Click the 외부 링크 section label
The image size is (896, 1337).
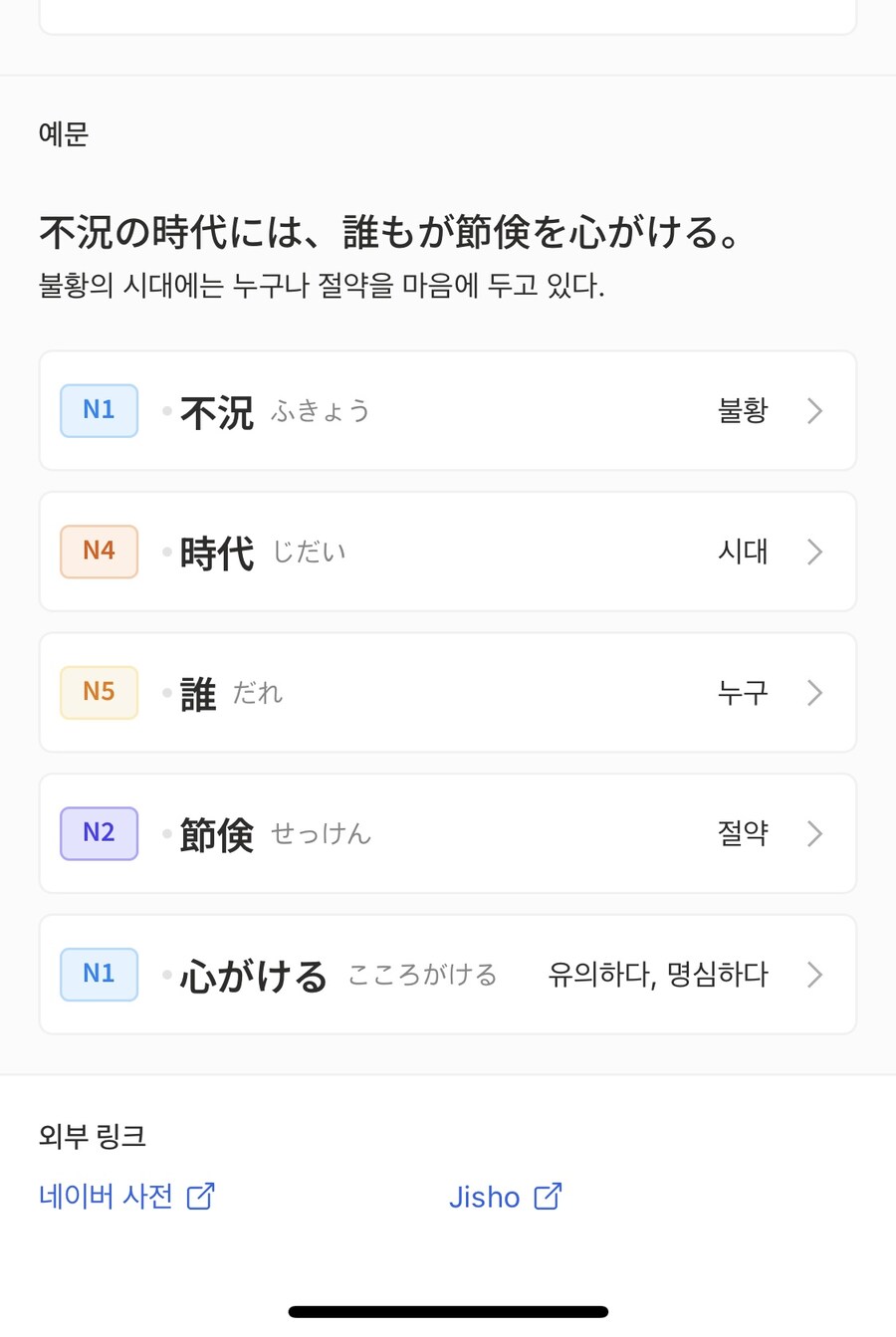(91, 1135)
